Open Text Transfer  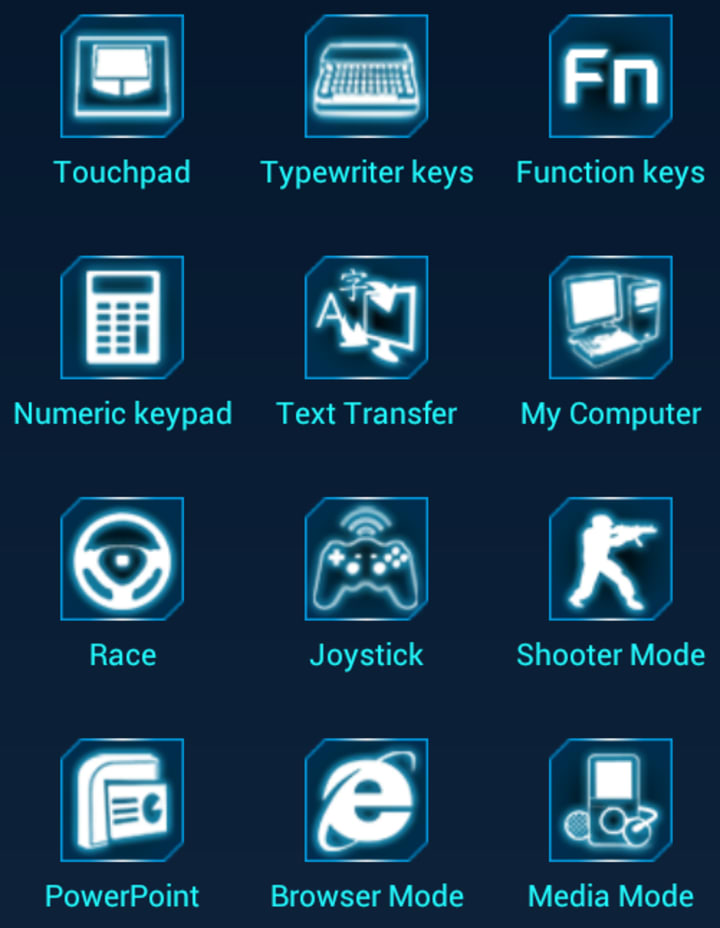coord(366,318)
